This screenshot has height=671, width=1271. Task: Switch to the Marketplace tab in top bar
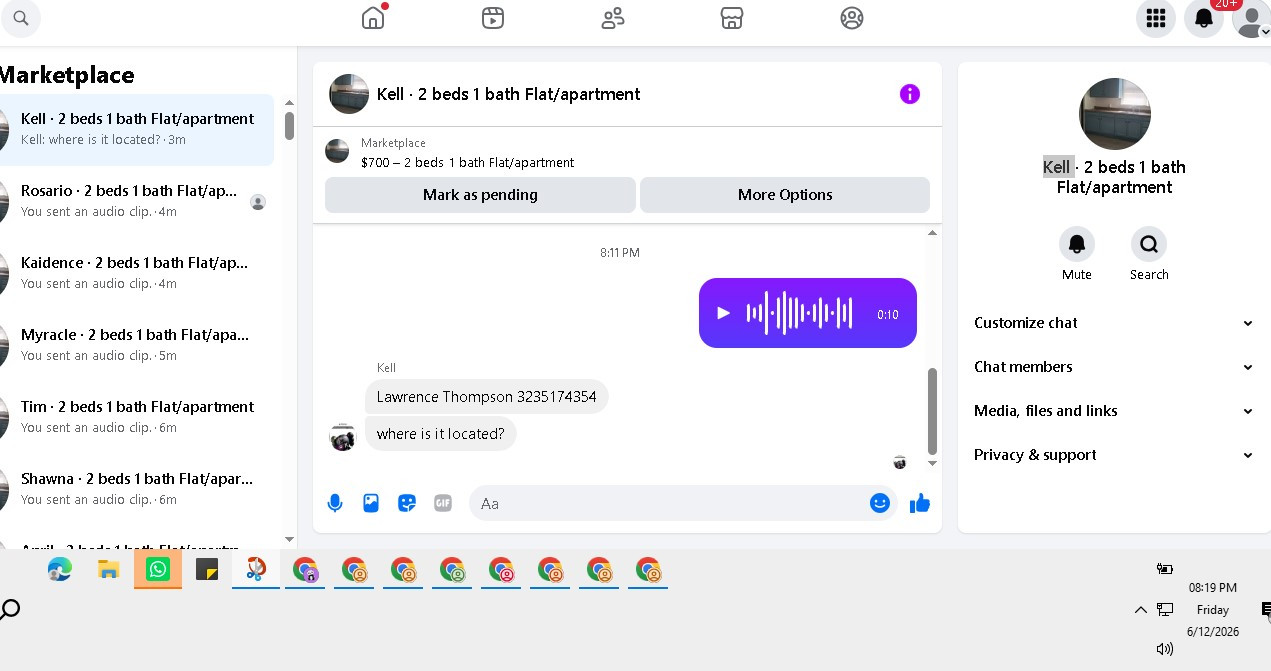732,18
